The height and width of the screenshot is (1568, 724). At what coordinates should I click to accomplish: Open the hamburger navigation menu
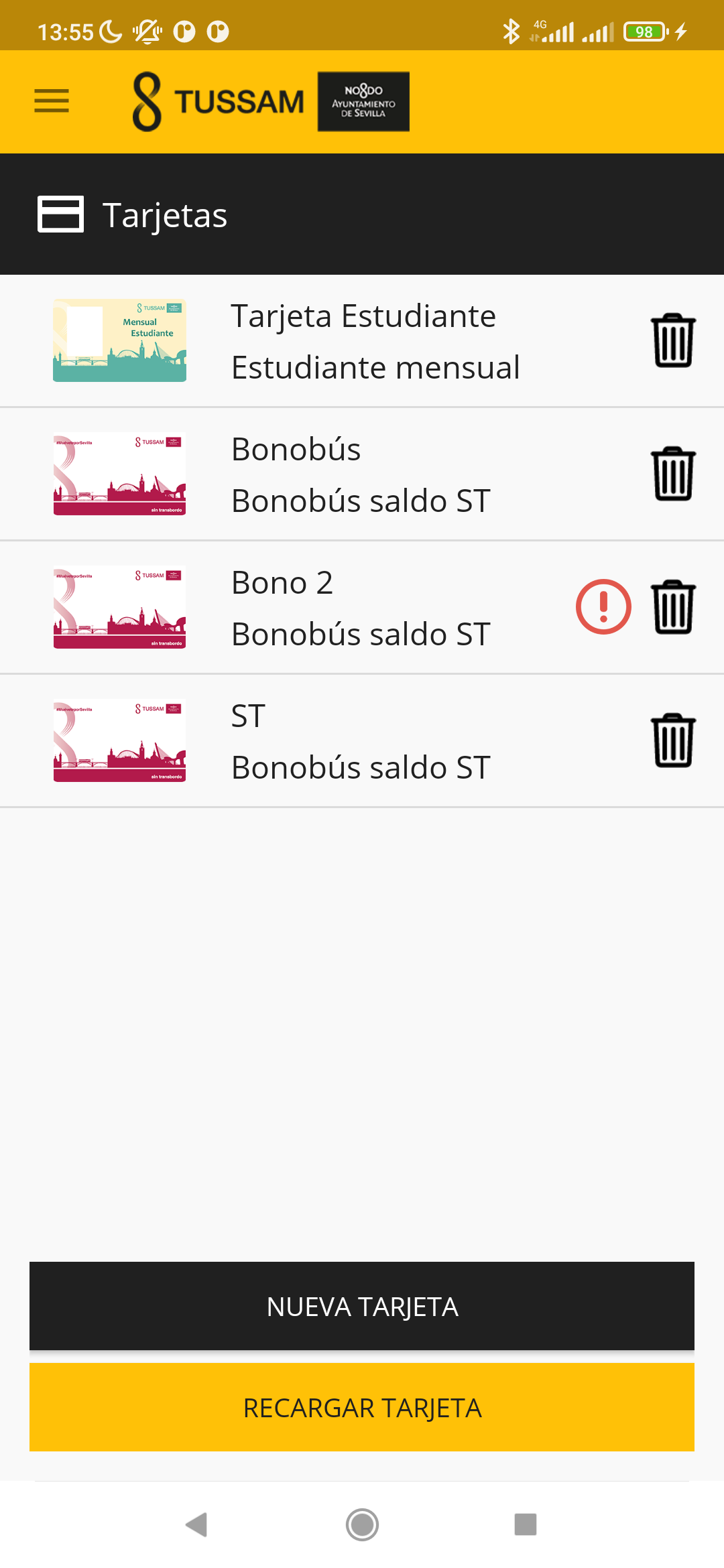52,101
